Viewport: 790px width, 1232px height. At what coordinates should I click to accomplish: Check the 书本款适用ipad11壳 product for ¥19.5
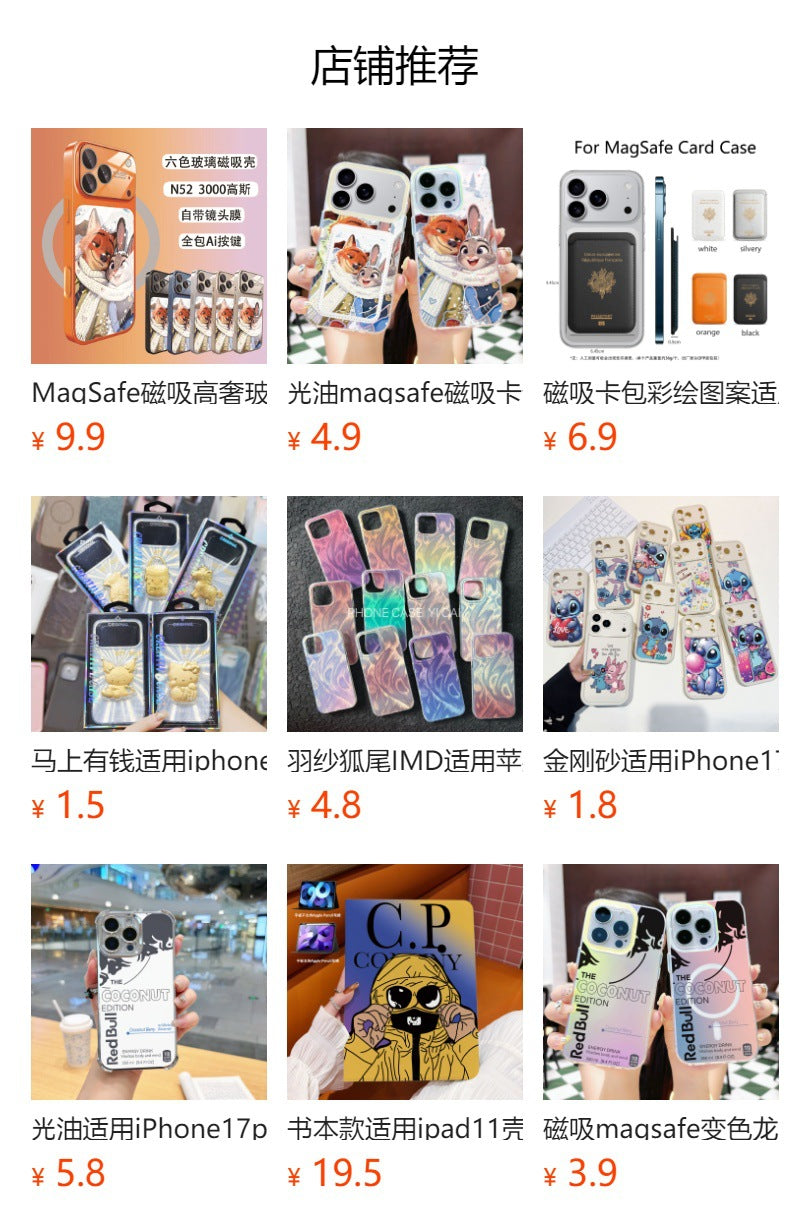[404, 982]
